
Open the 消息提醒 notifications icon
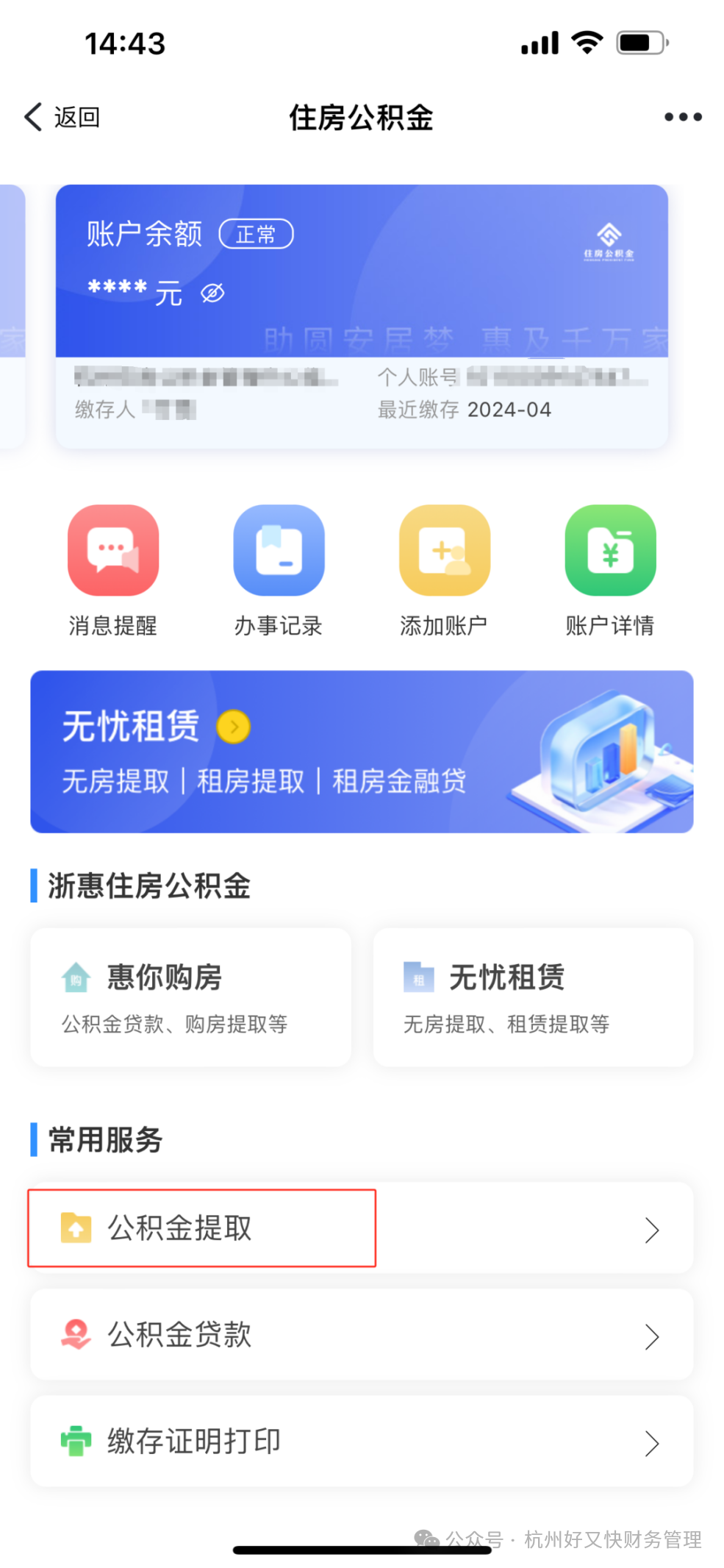(x=113, y=550)
